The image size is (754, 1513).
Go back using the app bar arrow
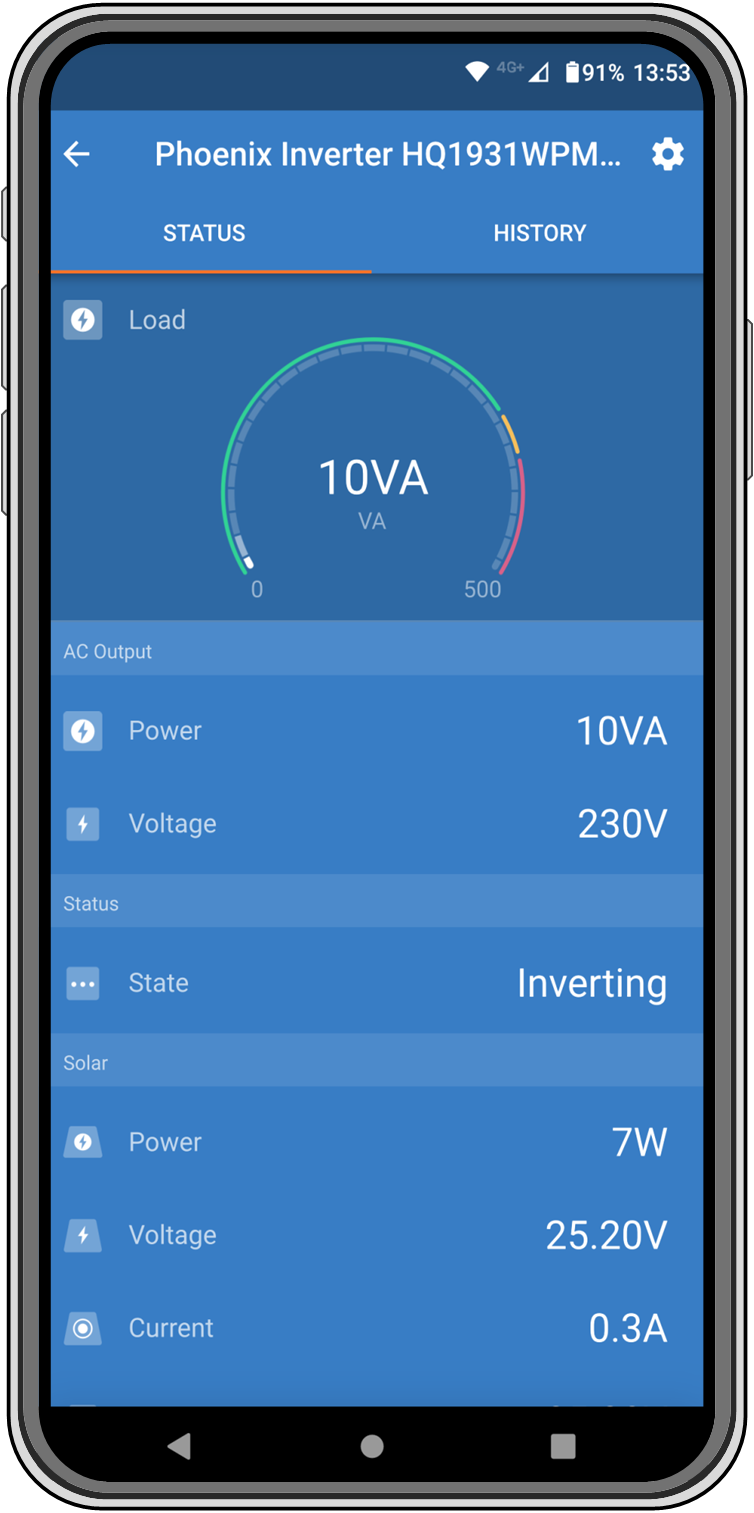pos(77,154)
